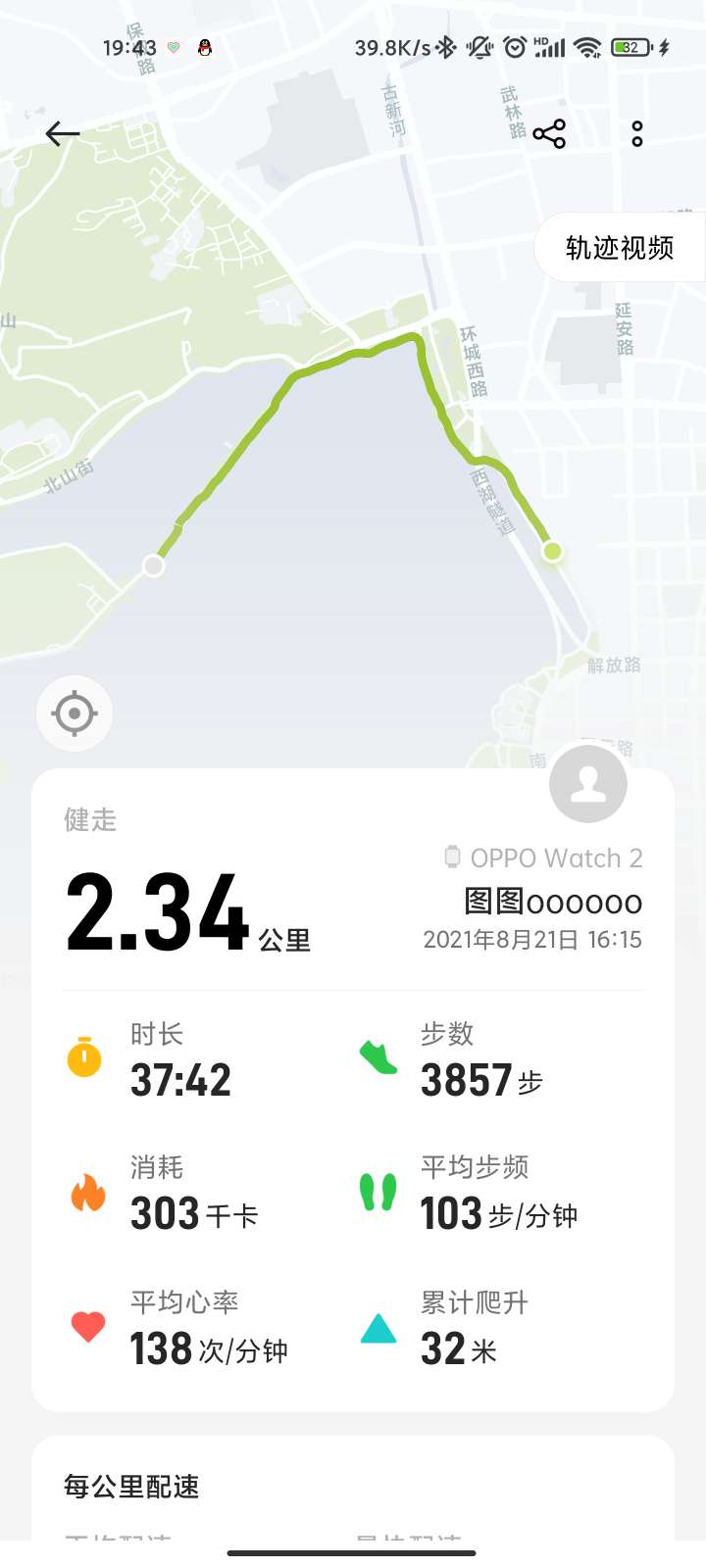Open the user profile avatar
Screen dimensions: 706x1568
[588, 784]
